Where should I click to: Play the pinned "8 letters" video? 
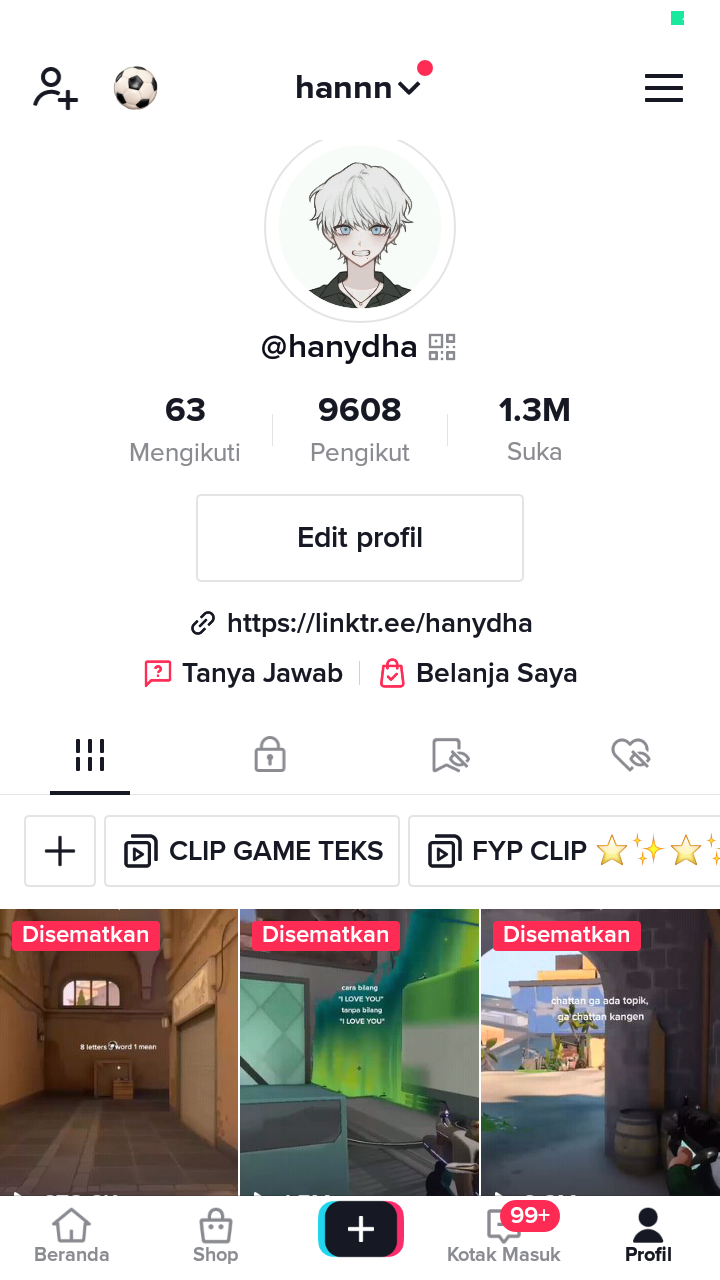[118, 1050]
